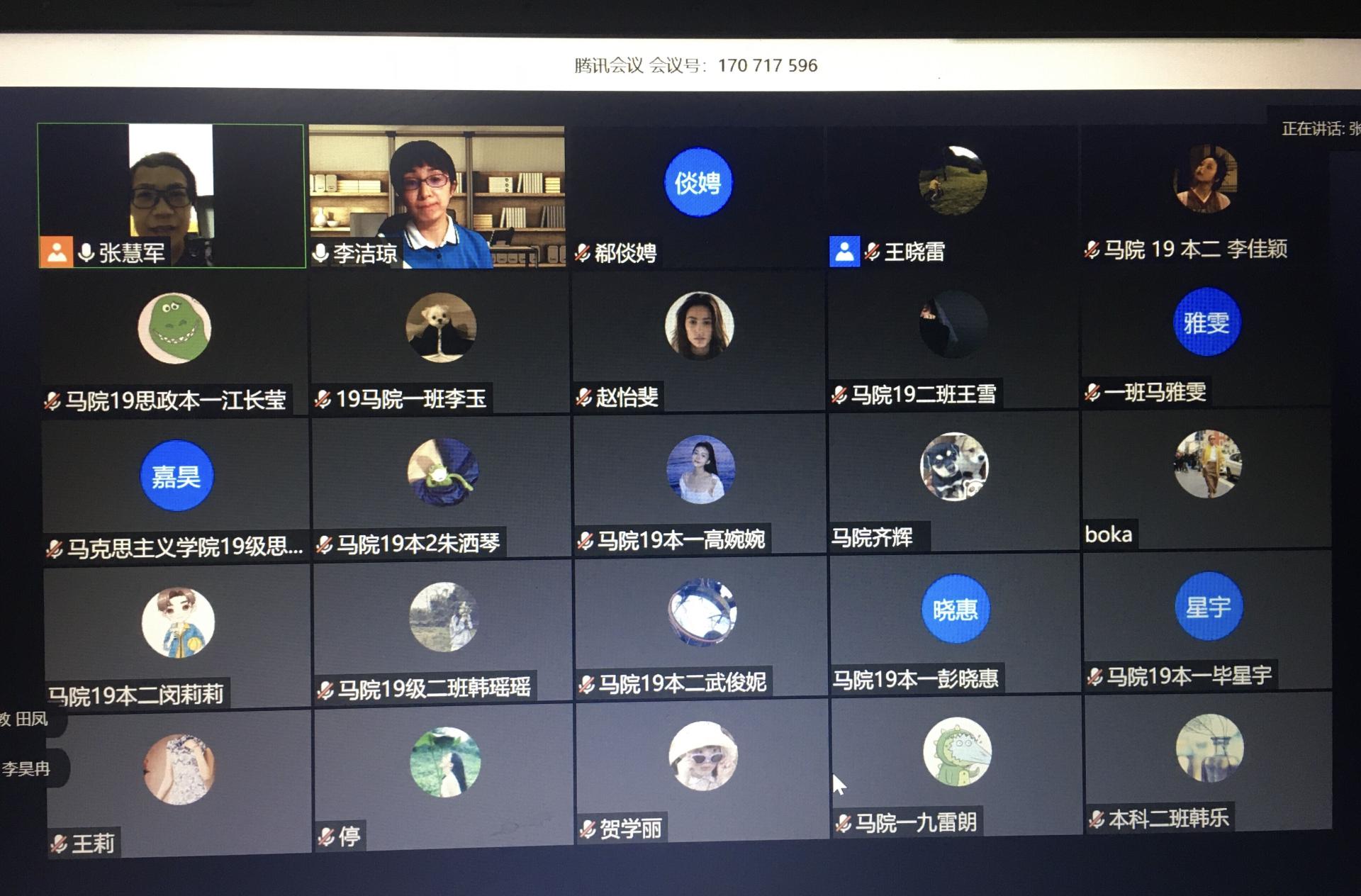Select 马院齐辉's participant tile
This screenshot has width=1361, height=896.
tap(953, 482)
